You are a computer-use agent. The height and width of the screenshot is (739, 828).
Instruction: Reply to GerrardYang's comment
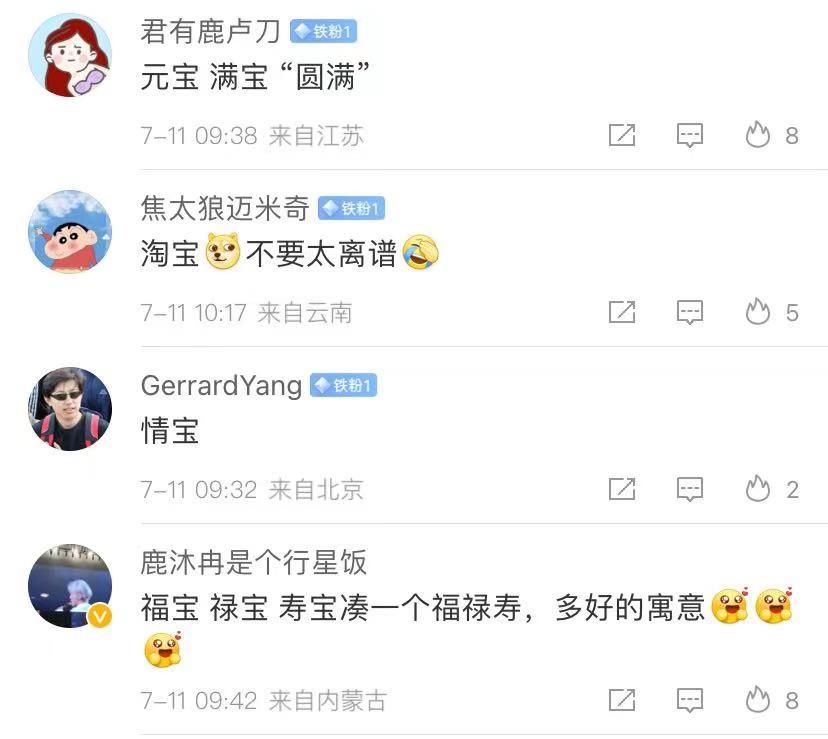(x=690, y=489)
